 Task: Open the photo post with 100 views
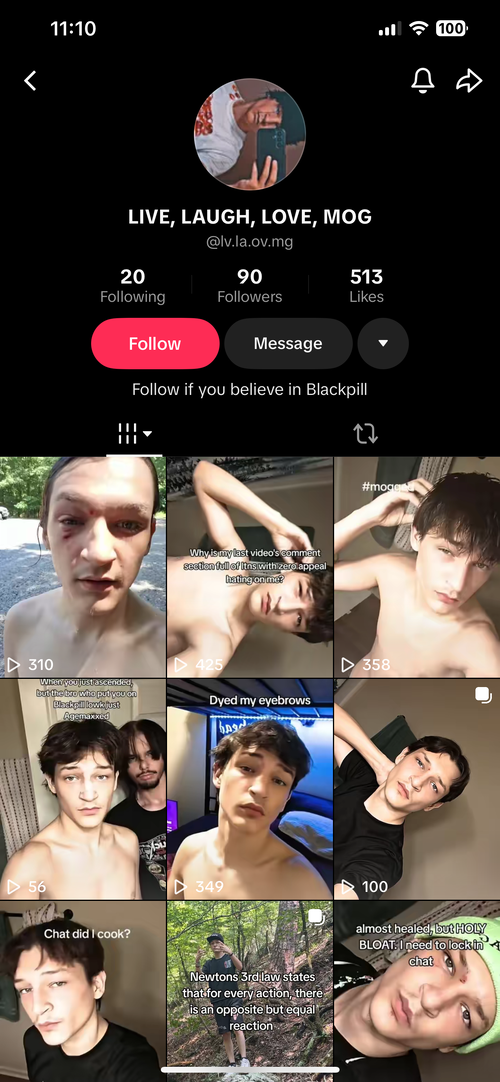[417, 789]
